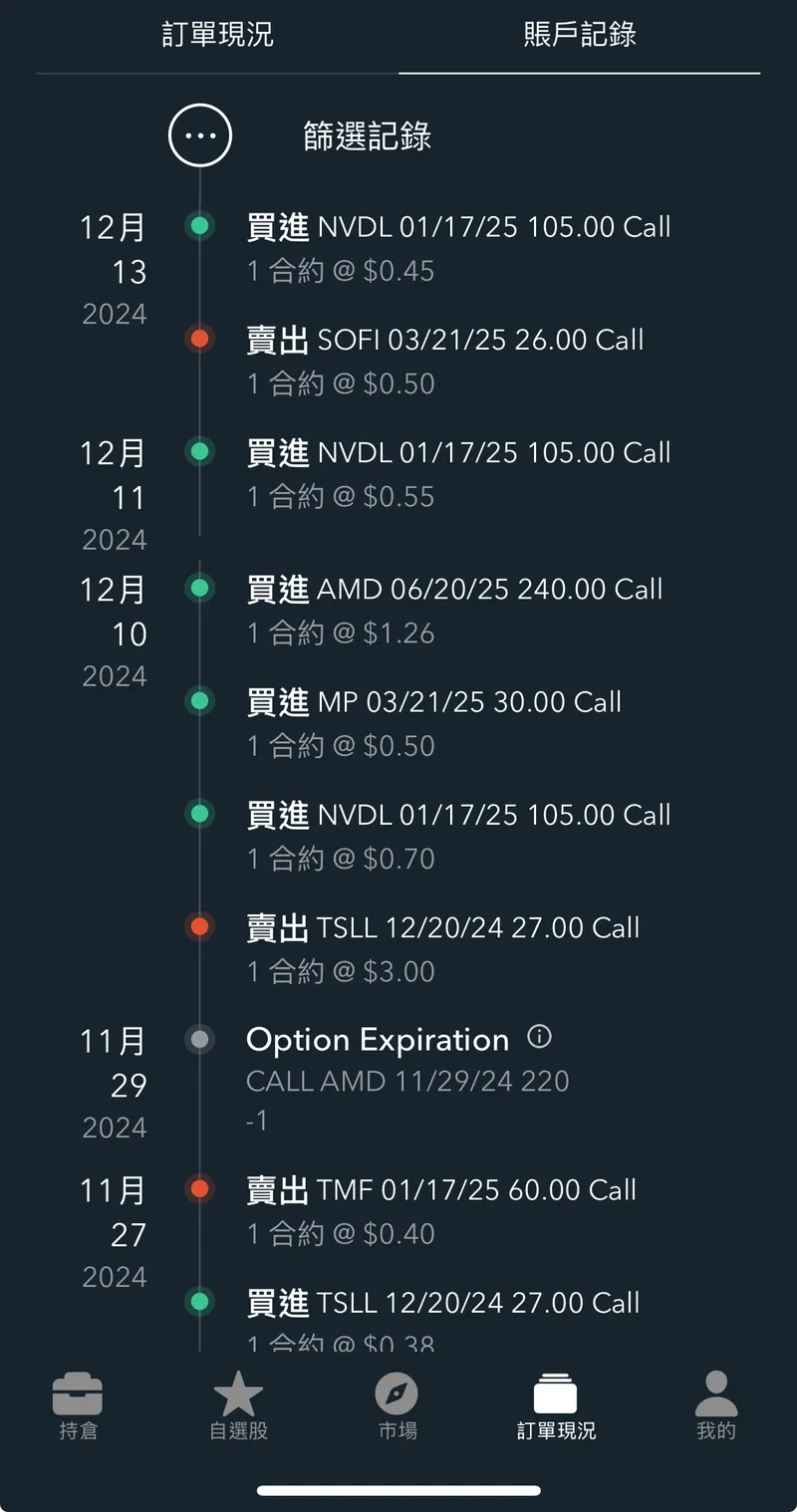Viewport: 797px width, 1512px height.
Task: Open the AMD 240.00 Call buy record
Action: [454, 609]
